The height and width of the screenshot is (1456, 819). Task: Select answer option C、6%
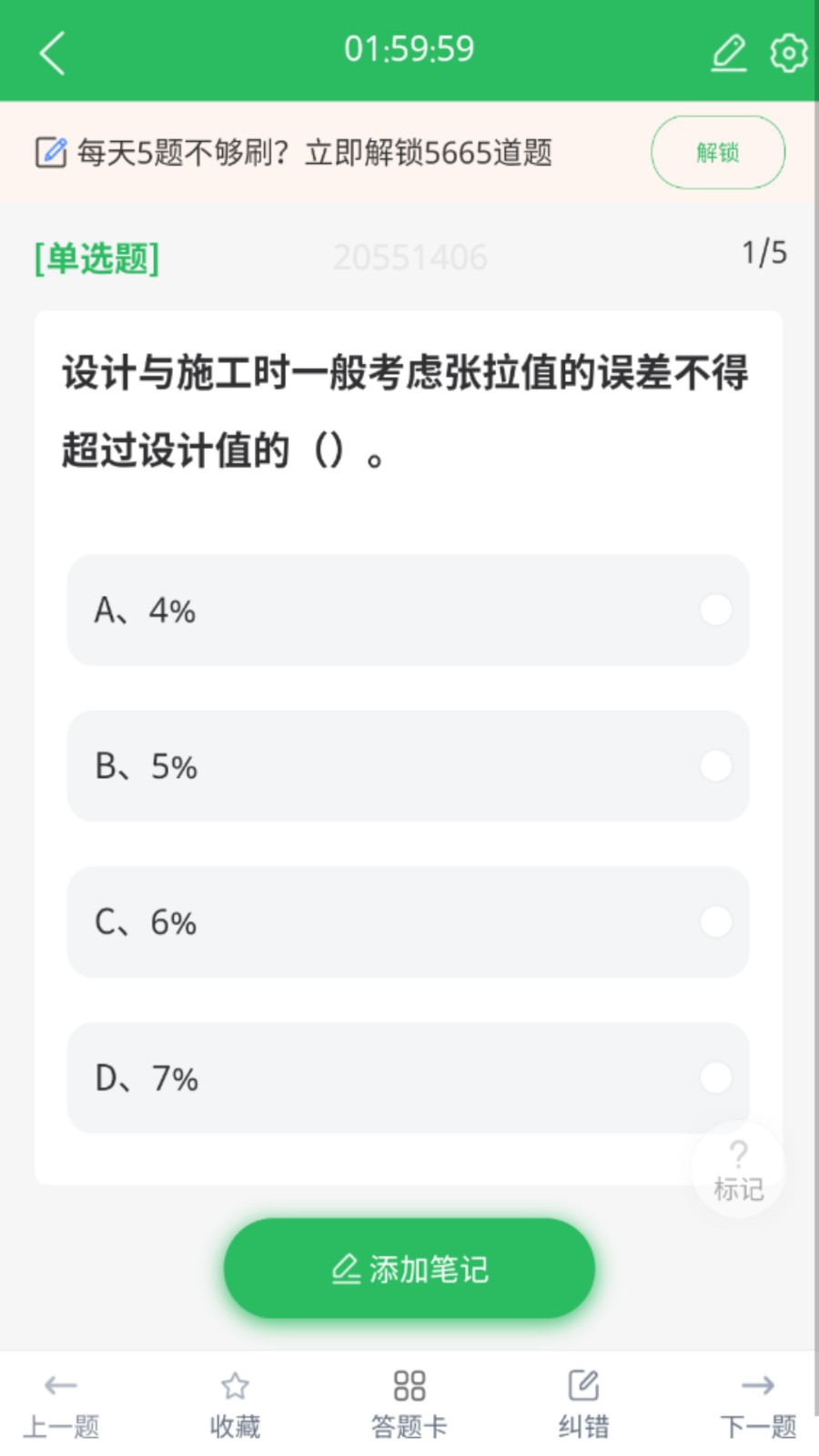(408, 923)
